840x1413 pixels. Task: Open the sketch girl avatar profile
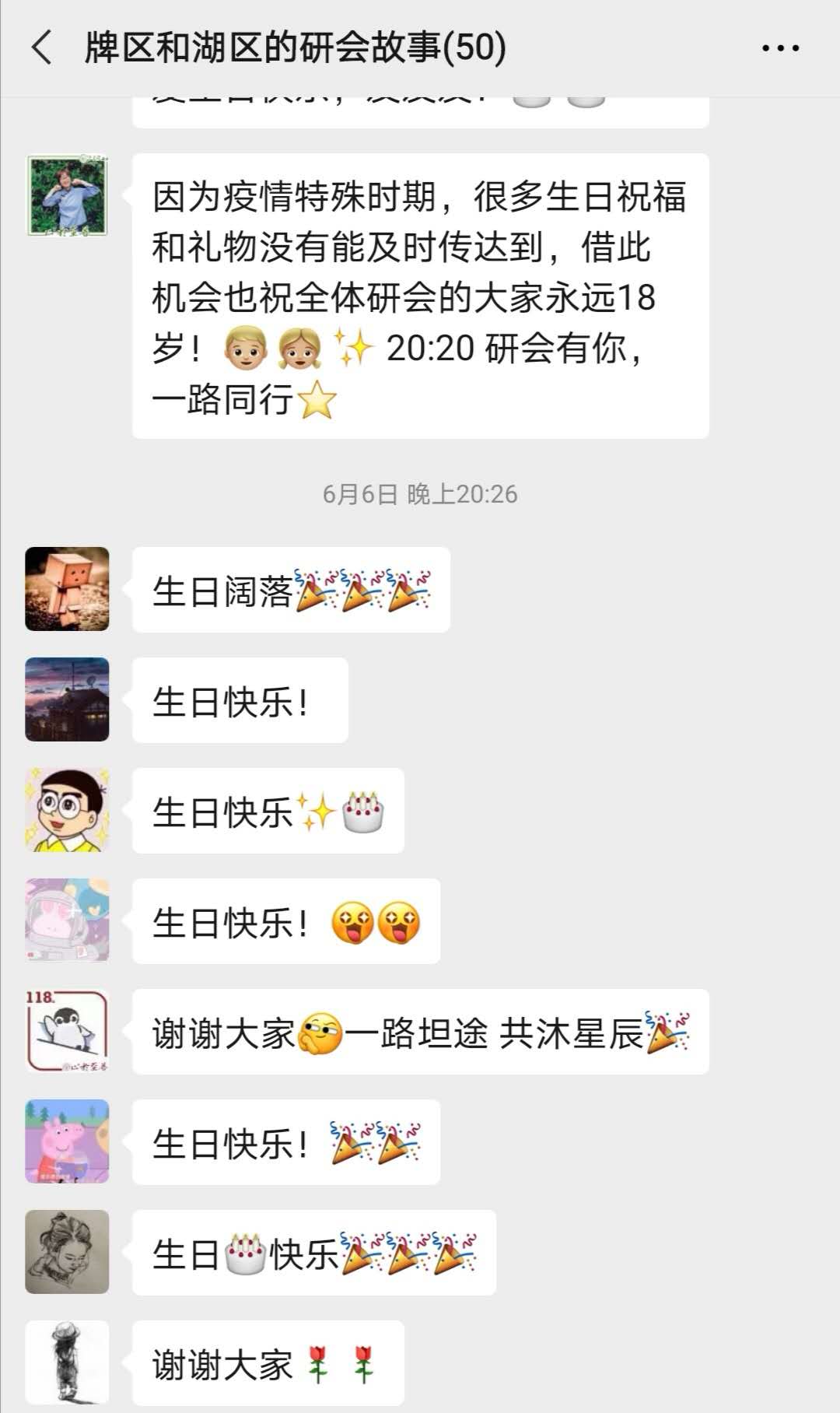click(68, 1252)
